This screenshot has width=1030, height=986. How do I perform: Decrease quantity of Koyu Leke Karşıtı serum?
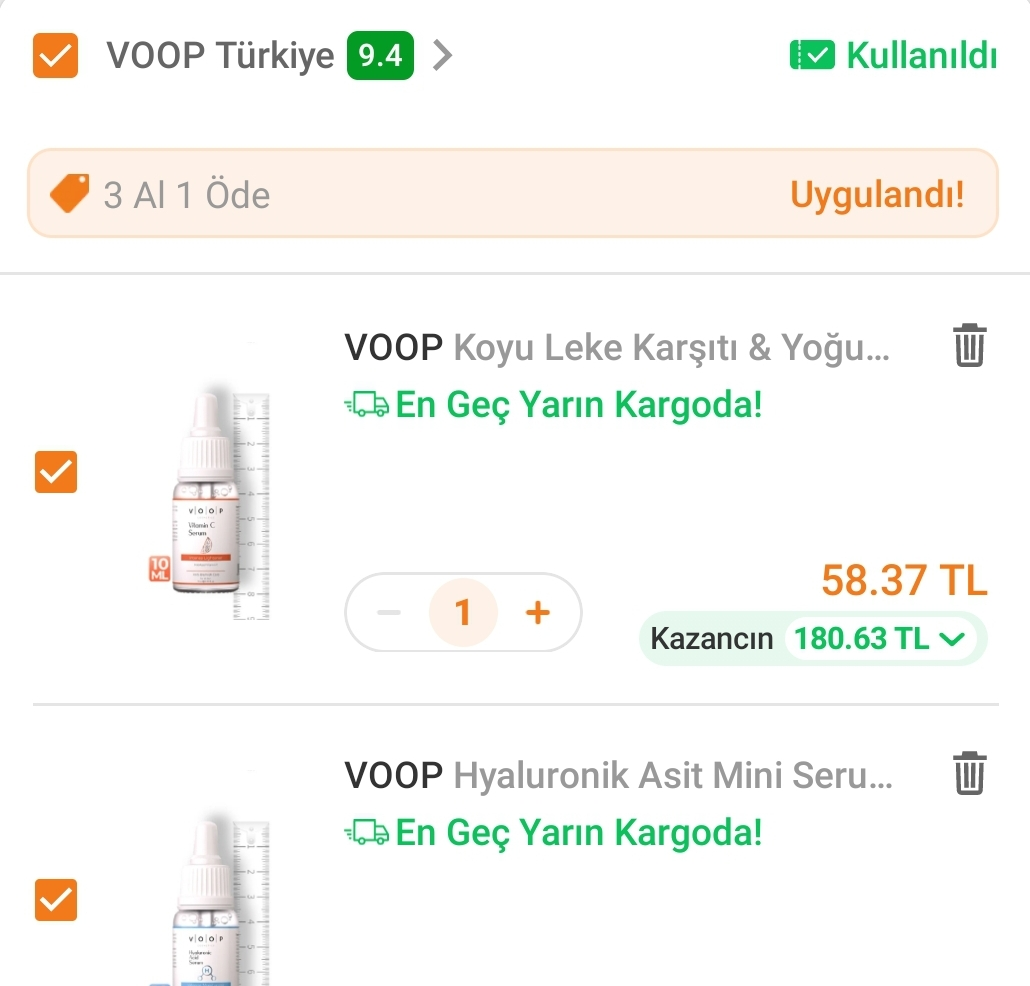[390, 612]
